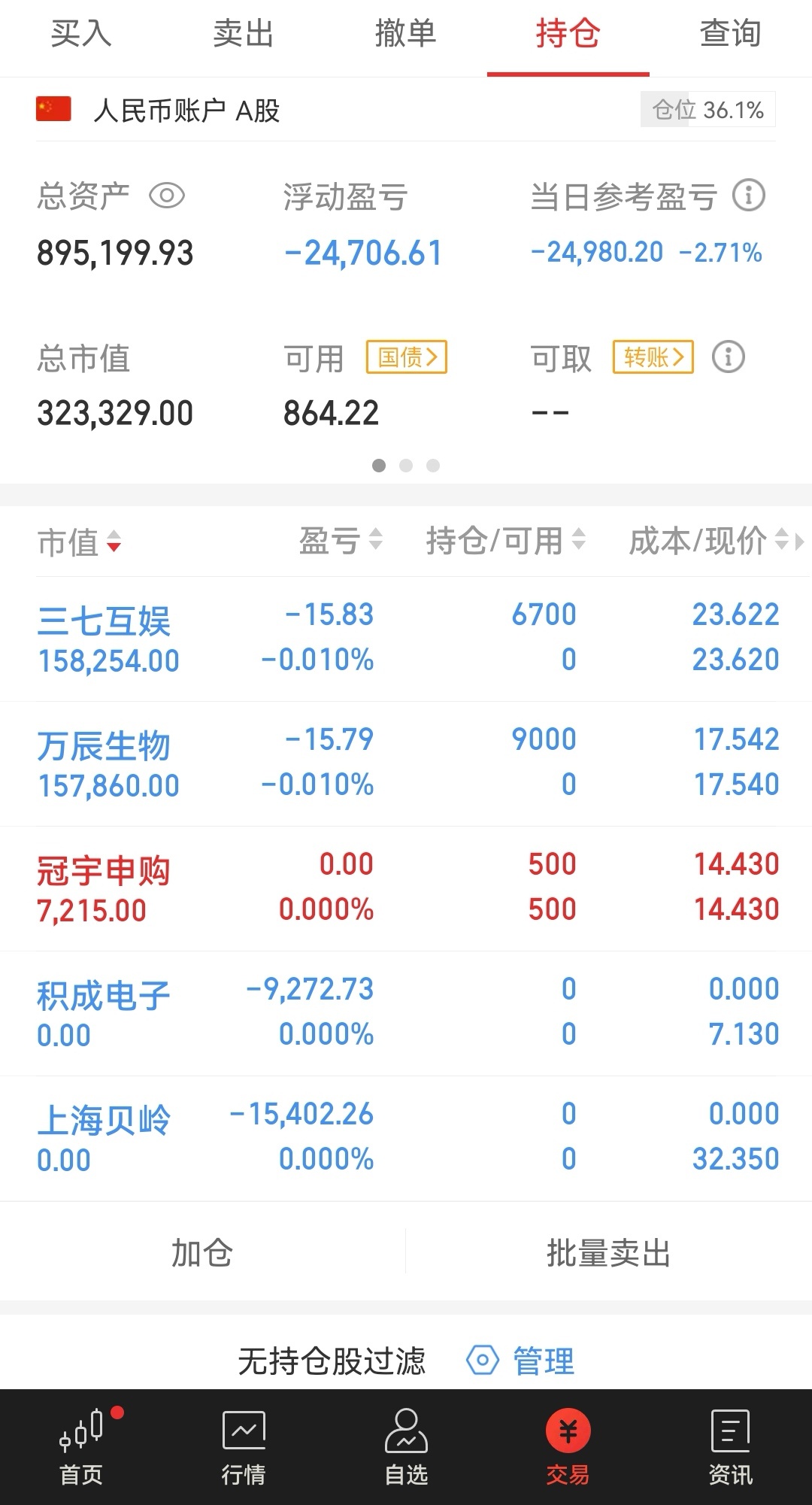This screenshot has height=1505, width=812.
Task: Open the 查询 tab
Action: point(730,35)
